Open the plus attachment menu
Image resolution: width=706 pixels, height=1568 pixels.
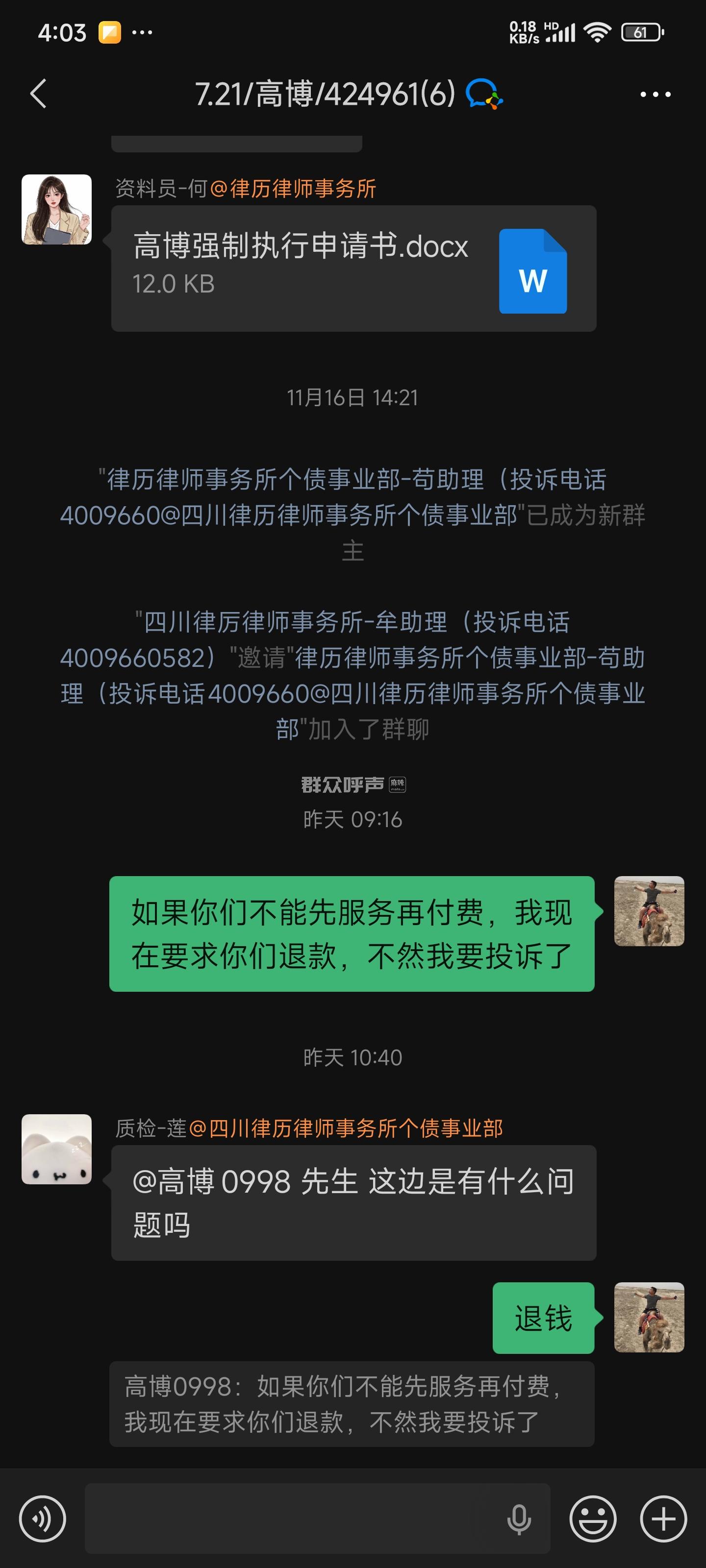pos(663,1519)
